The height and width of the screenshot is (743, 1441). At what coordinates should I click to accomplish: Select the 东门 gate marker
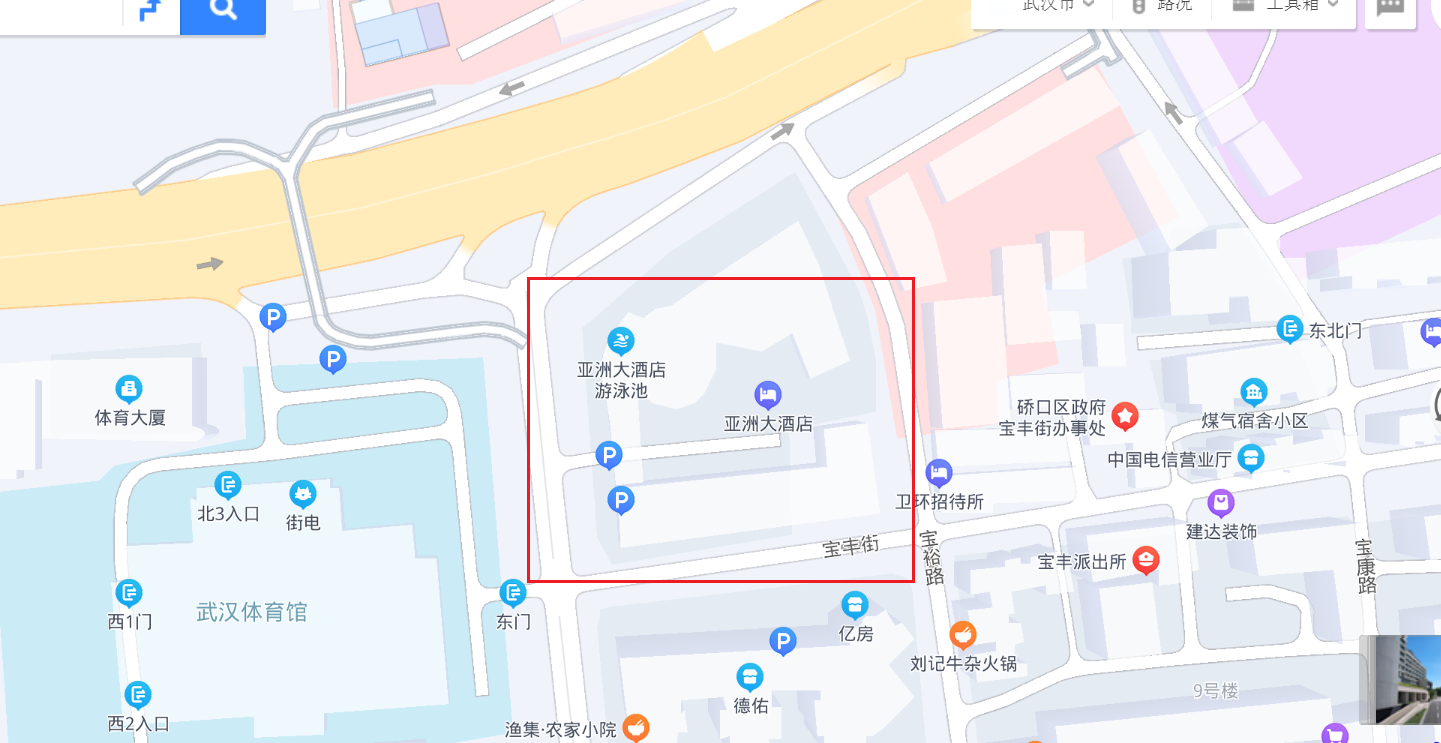(513, 593)
